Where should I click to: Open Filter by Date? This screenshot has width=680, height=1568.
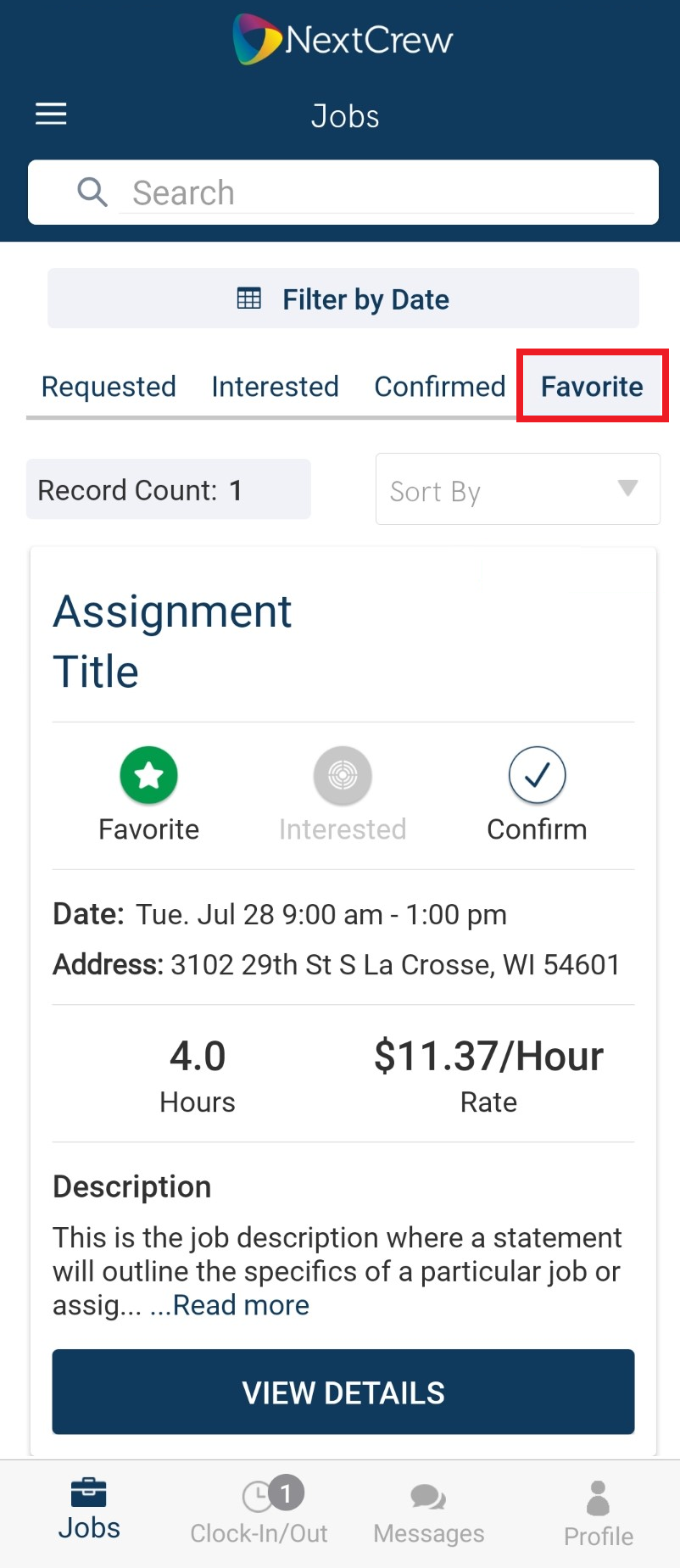[343, 299]
